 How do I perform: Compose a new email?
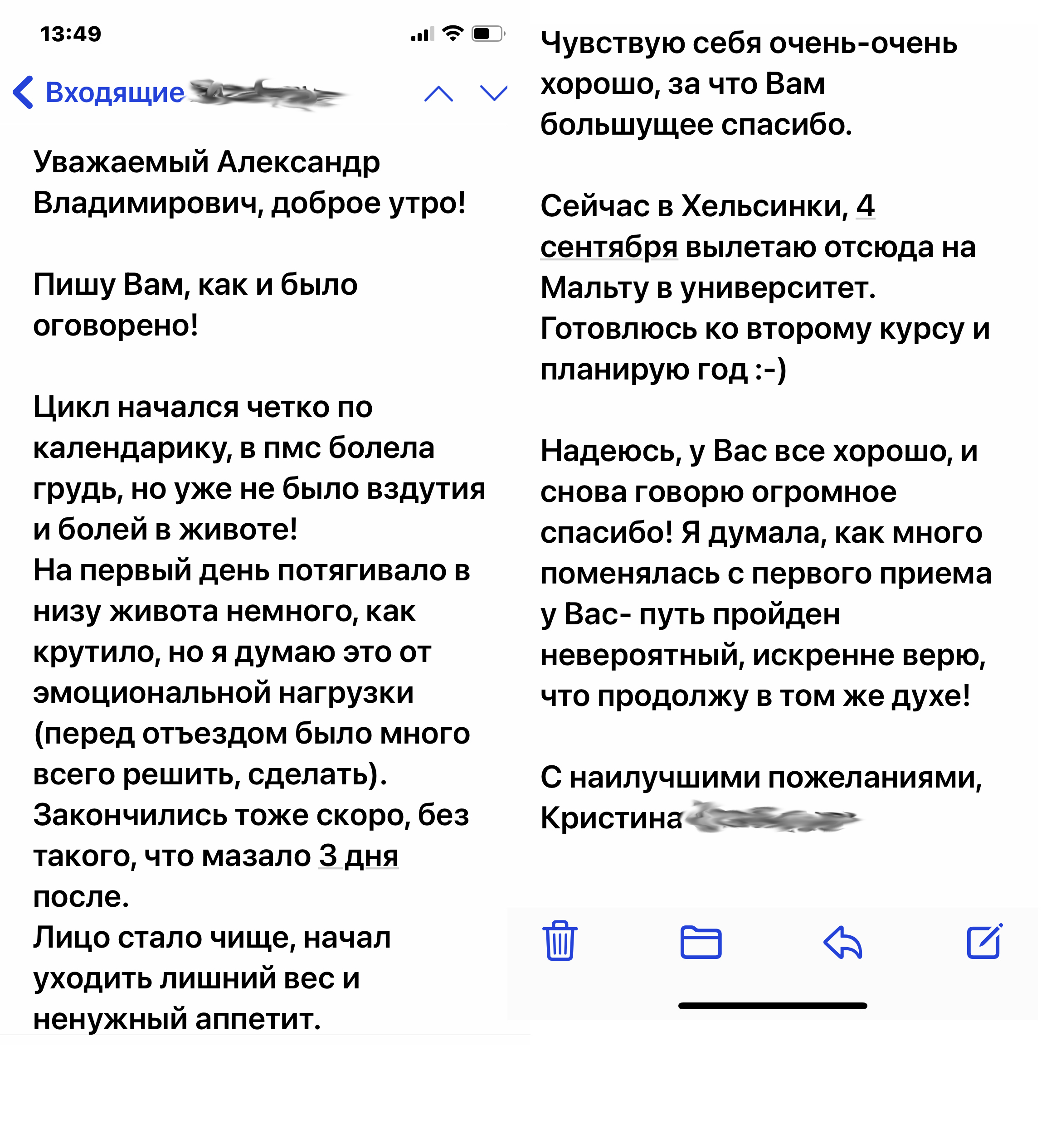pos(985,941)
